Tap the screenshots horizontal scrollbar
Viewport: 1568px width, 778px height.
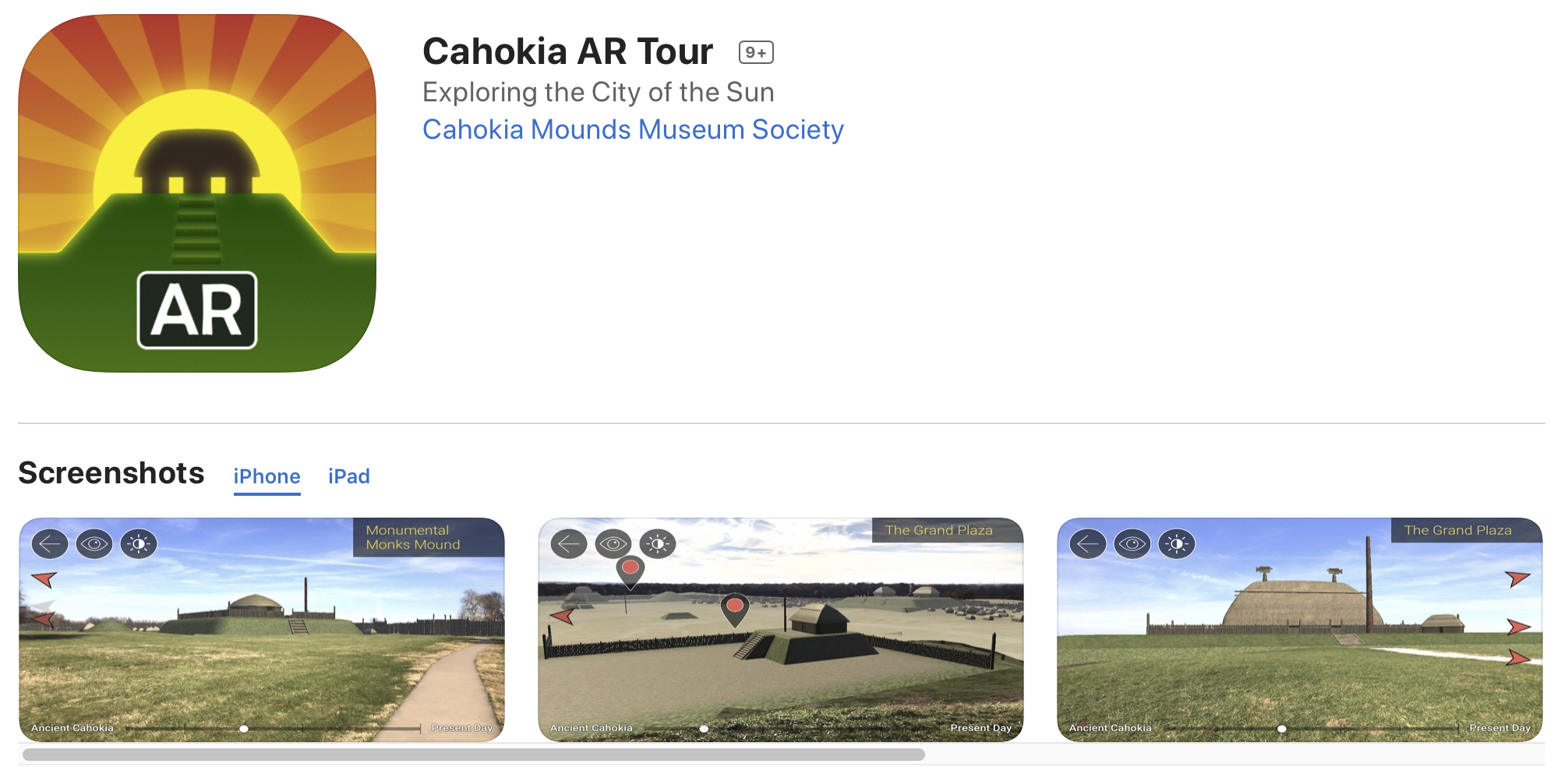(x=473, y=755)
